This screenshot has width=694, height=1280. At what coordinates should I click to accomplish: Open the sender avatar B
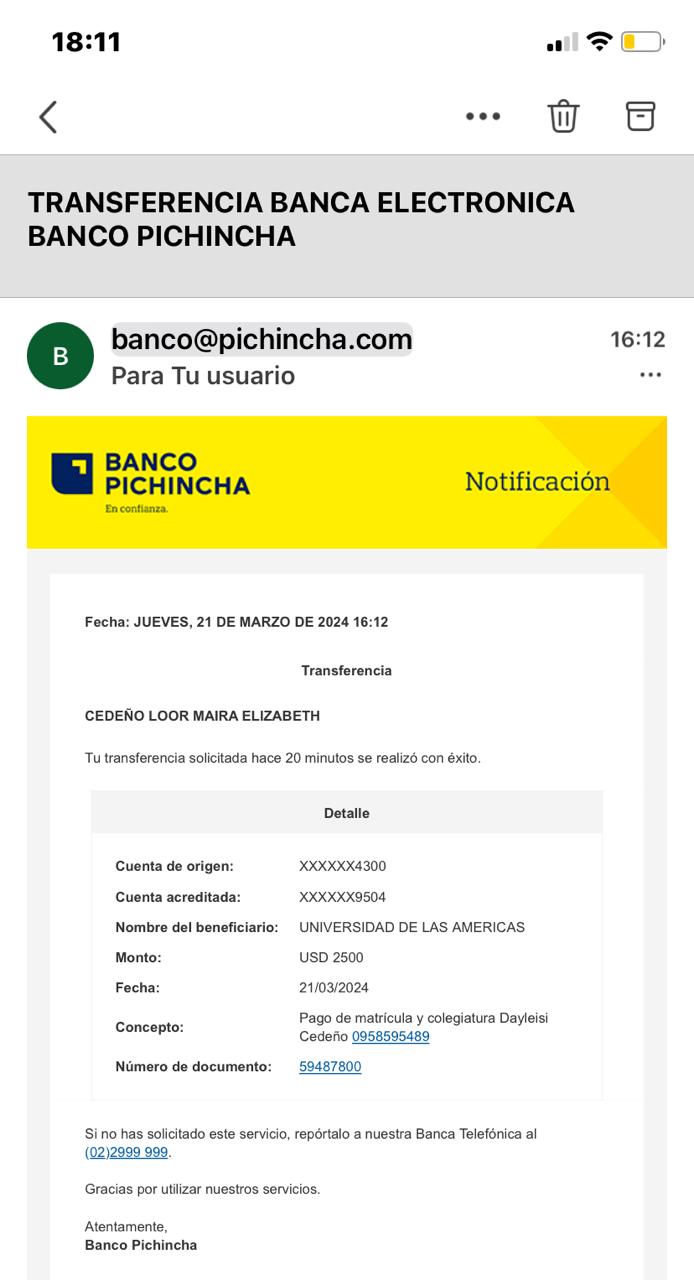click(x=60, y=356)
